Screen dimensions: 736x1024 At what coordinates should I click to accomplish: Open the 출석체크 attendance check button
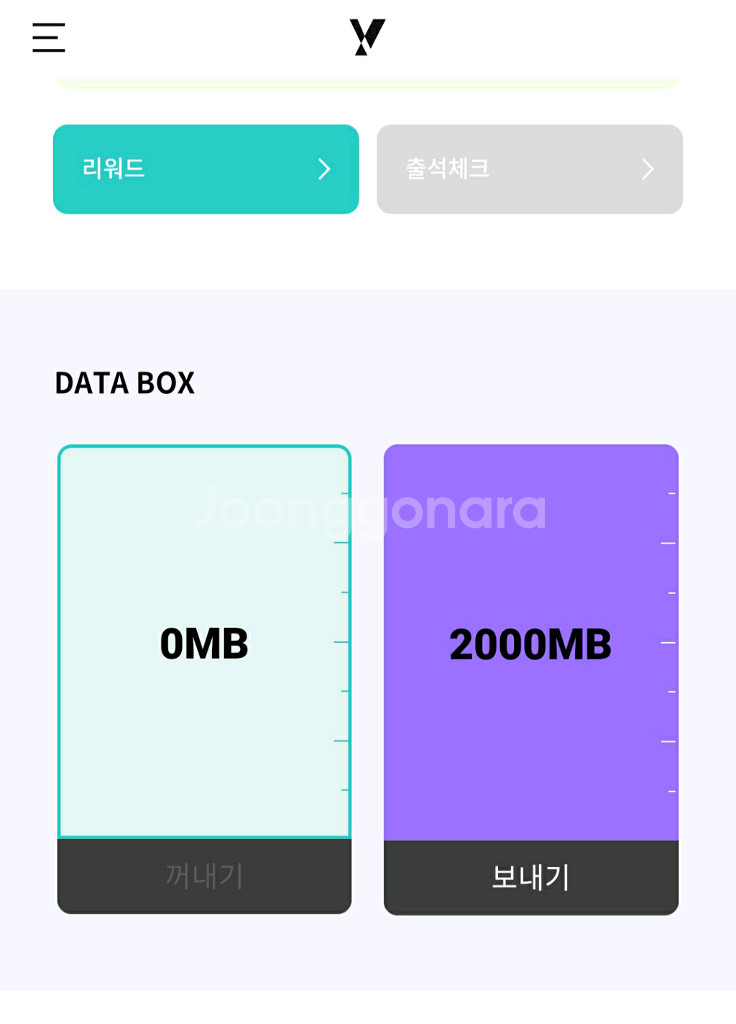pos(530,169)
